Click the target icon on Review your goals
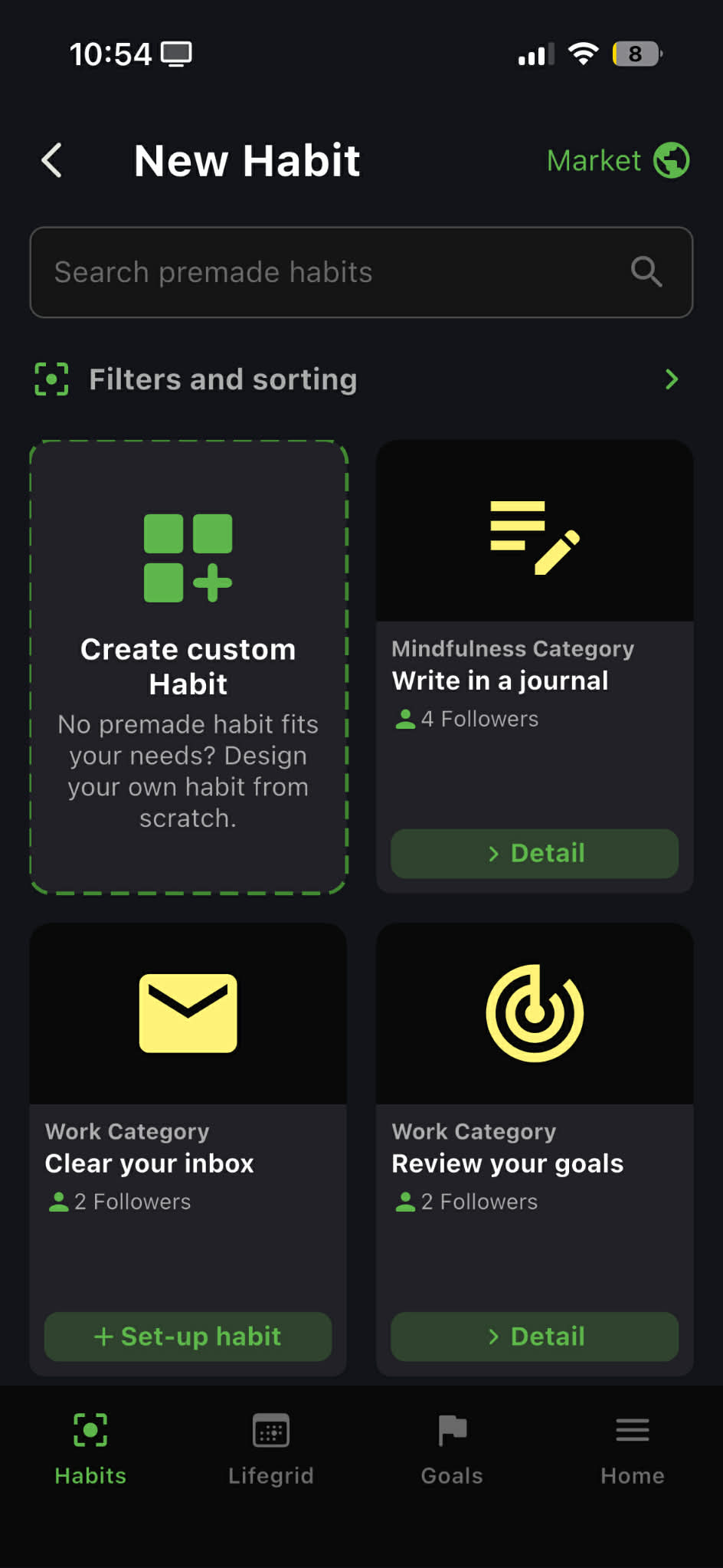Viewport: 723px width, 1568px height. (x=534, y=1013)
